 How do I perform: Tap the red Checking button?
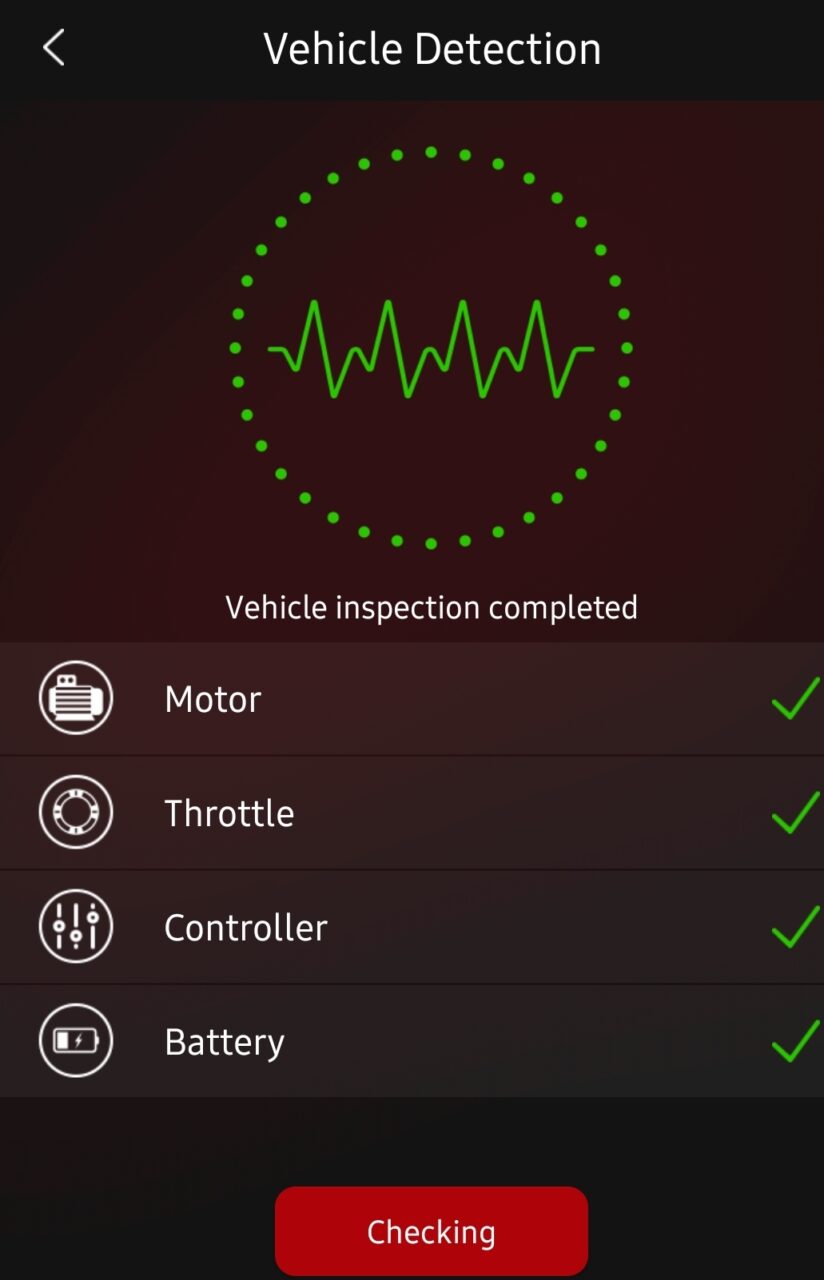431,1231
